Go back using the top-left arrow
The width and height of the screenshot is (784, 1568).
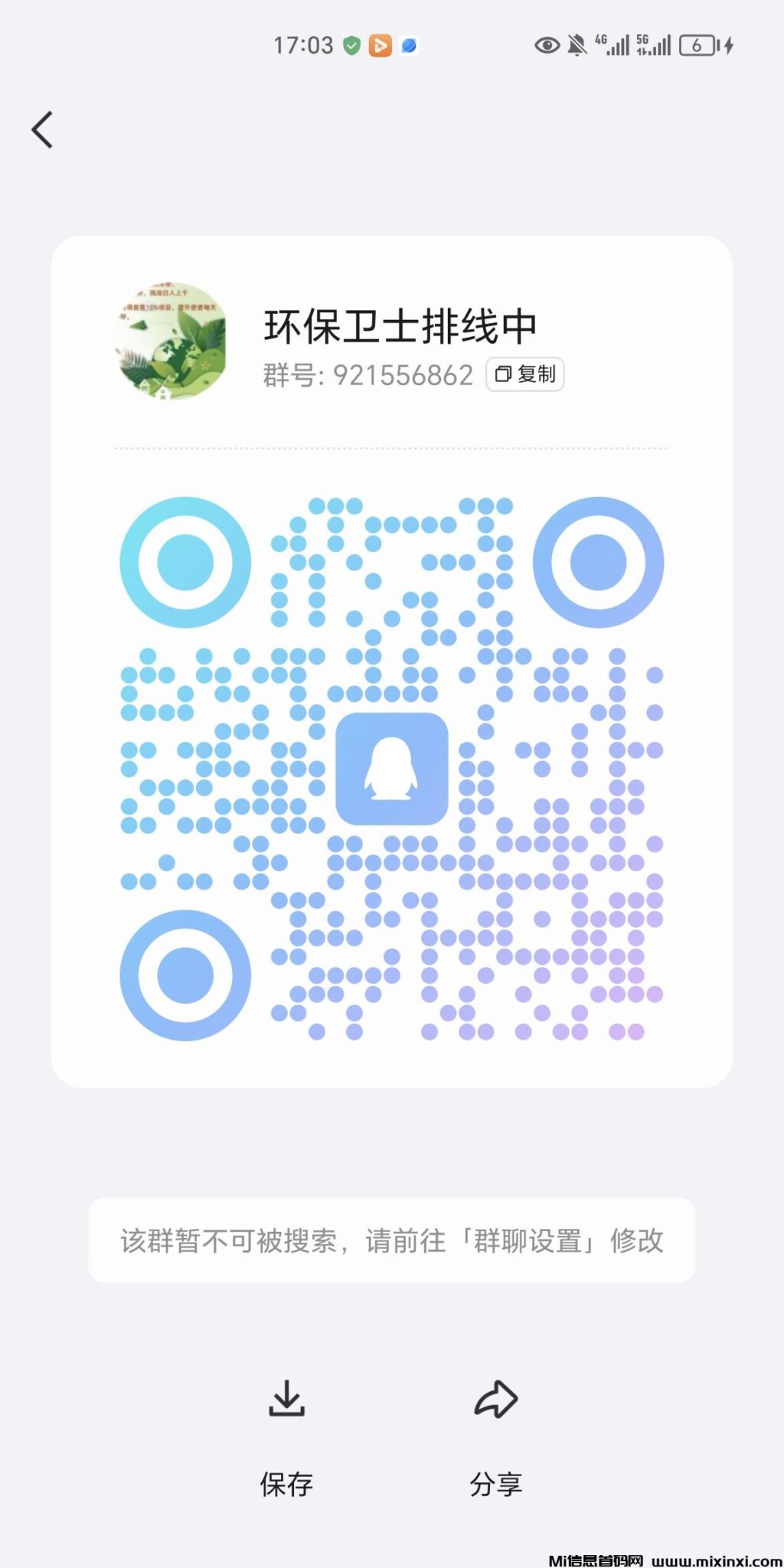click(43, 129)
